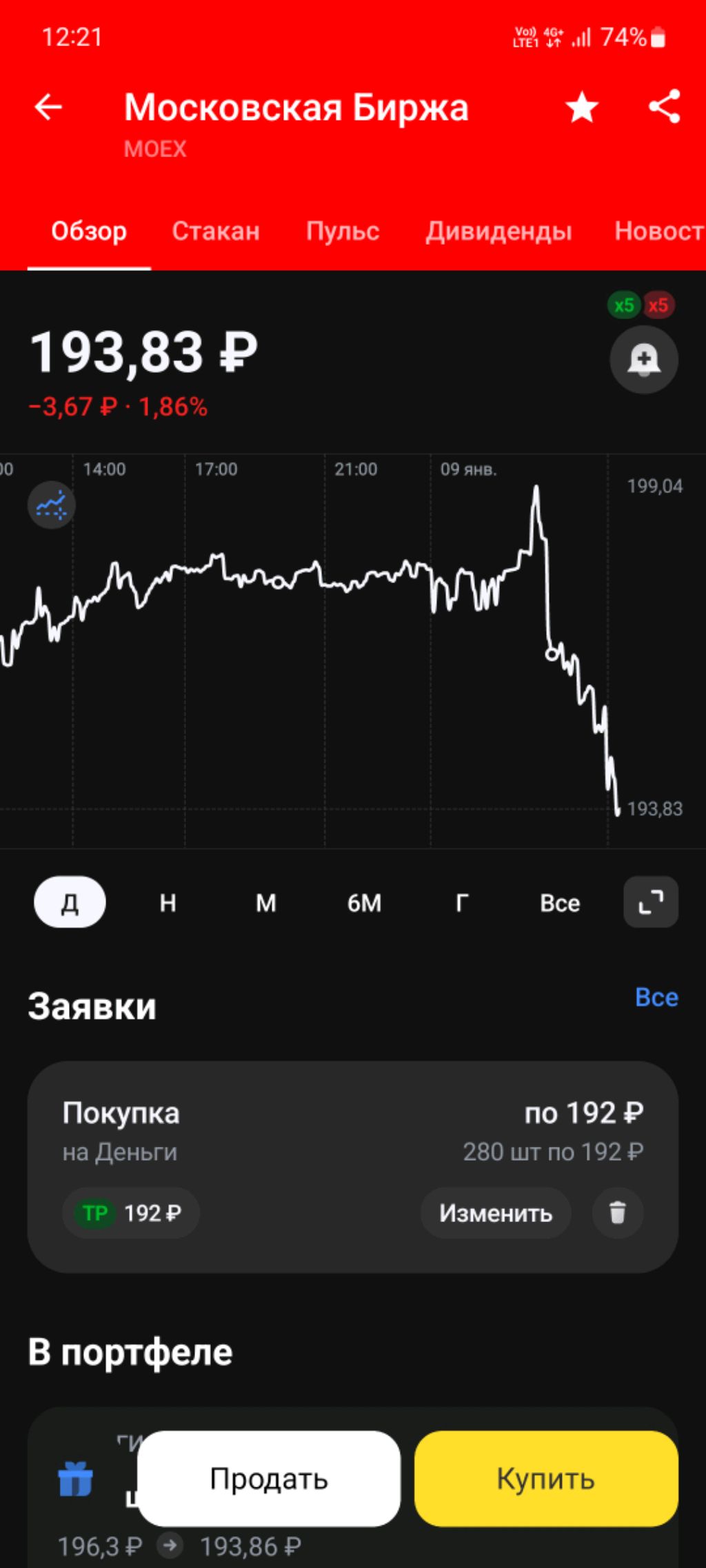The height and width of the screenshot is (1568, 706).
Task: Switch to the Дивиденды tab
Action: pos(498,232)
